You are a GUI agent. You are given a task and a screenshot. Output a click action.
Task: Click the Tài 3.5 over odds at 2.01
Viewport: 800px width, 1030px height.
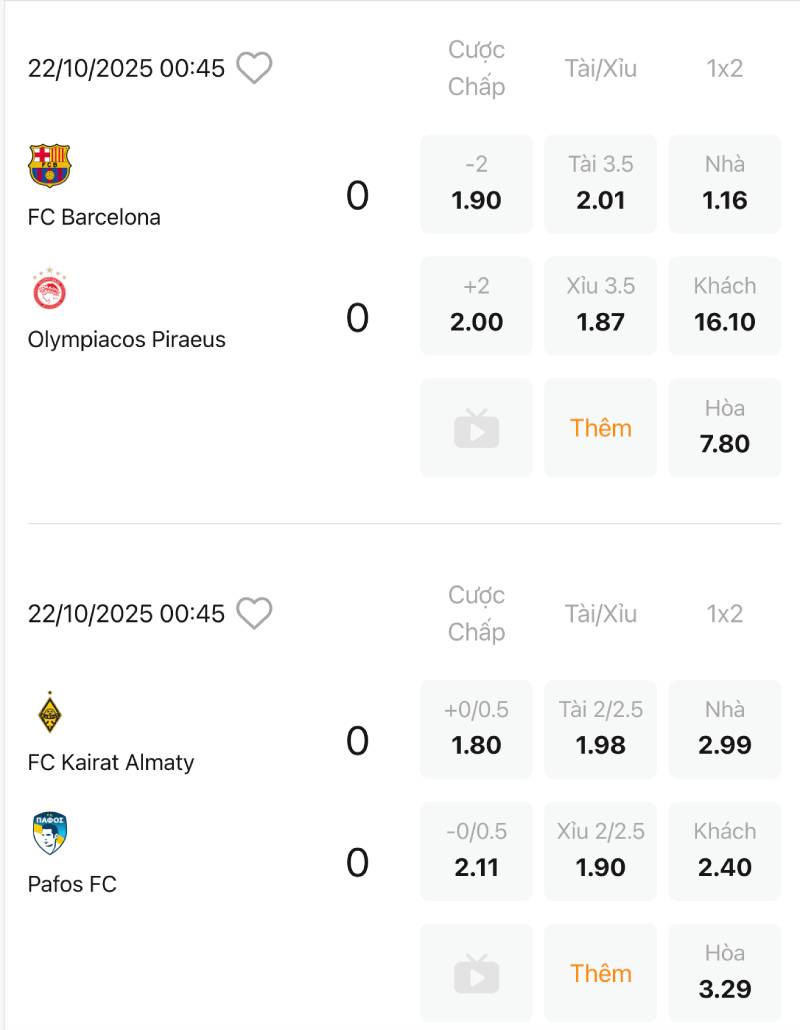tap(600, 183)
